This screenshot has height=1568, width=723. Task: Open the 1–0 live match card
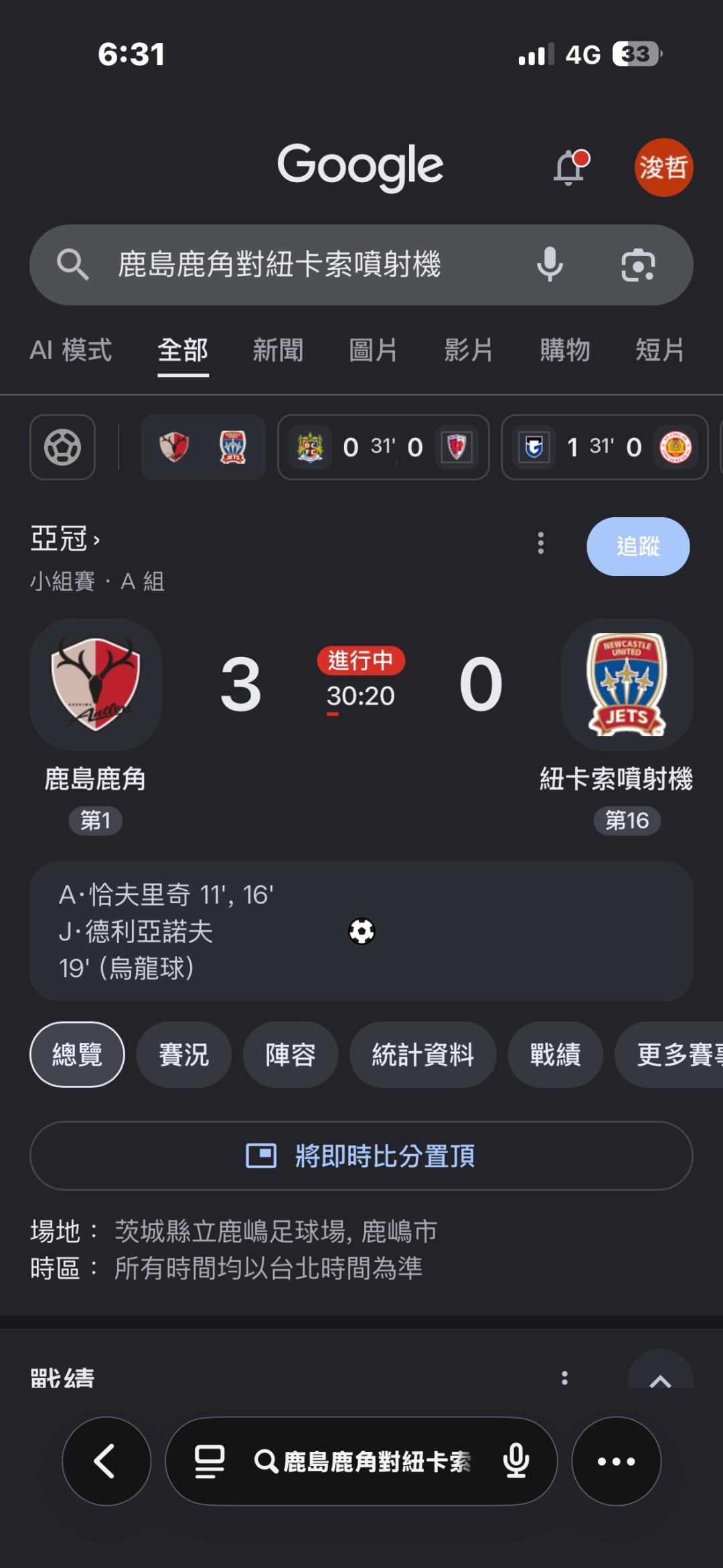[605, 447]
